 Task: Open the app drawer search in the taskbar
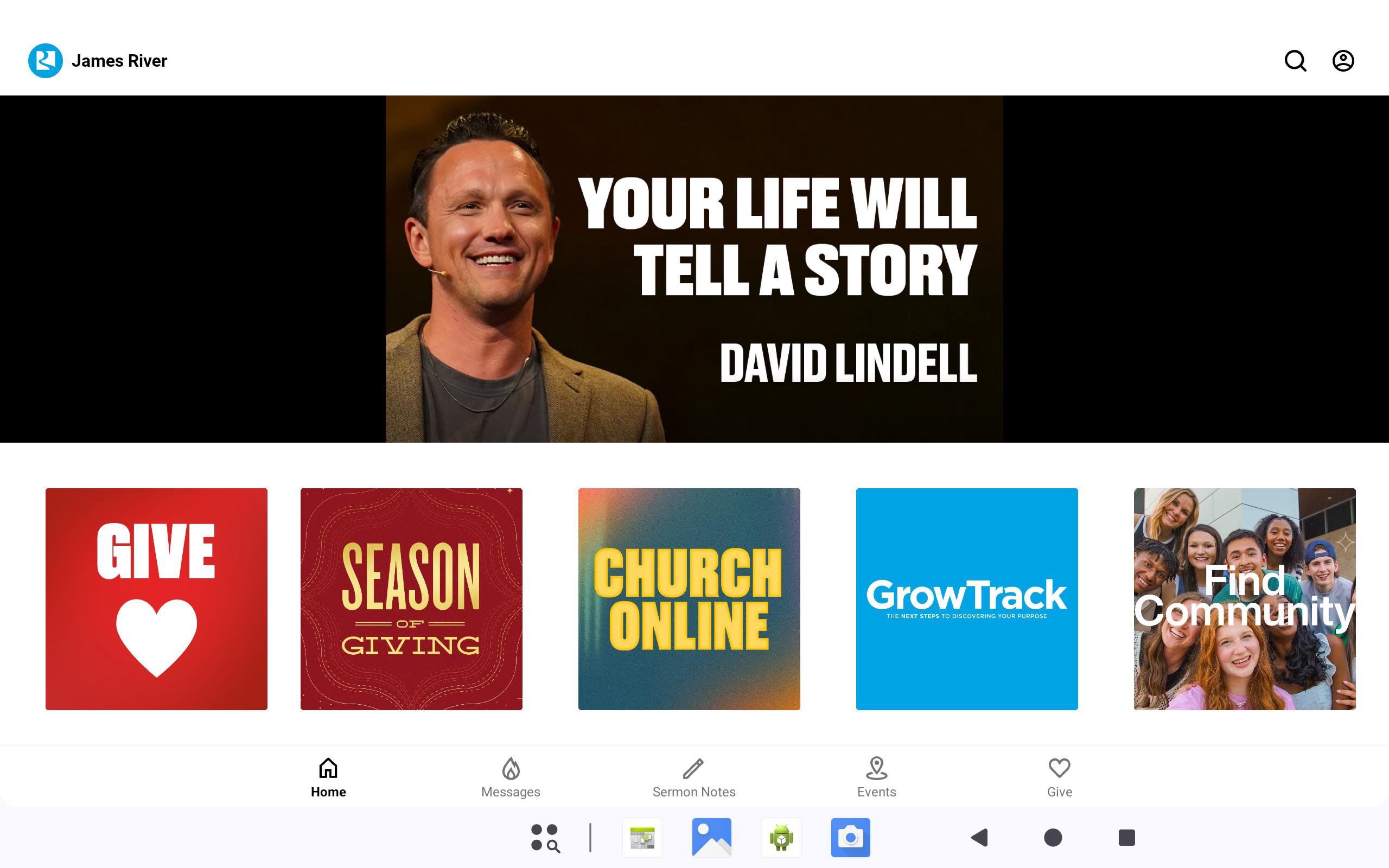(x=545, y=838)
